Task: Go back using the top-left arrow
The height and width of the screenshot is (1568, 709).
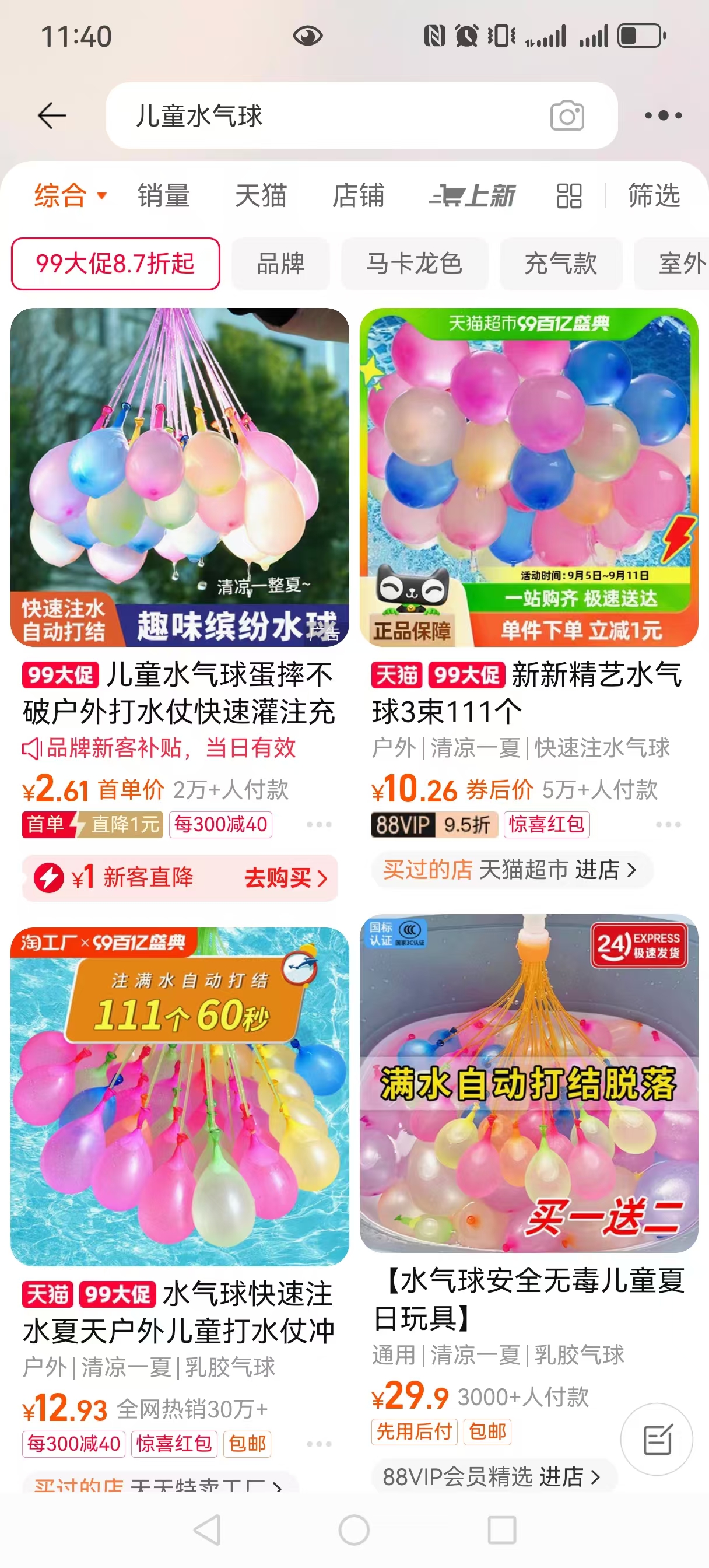Action: pyautogui.click(x=52, y=116)
